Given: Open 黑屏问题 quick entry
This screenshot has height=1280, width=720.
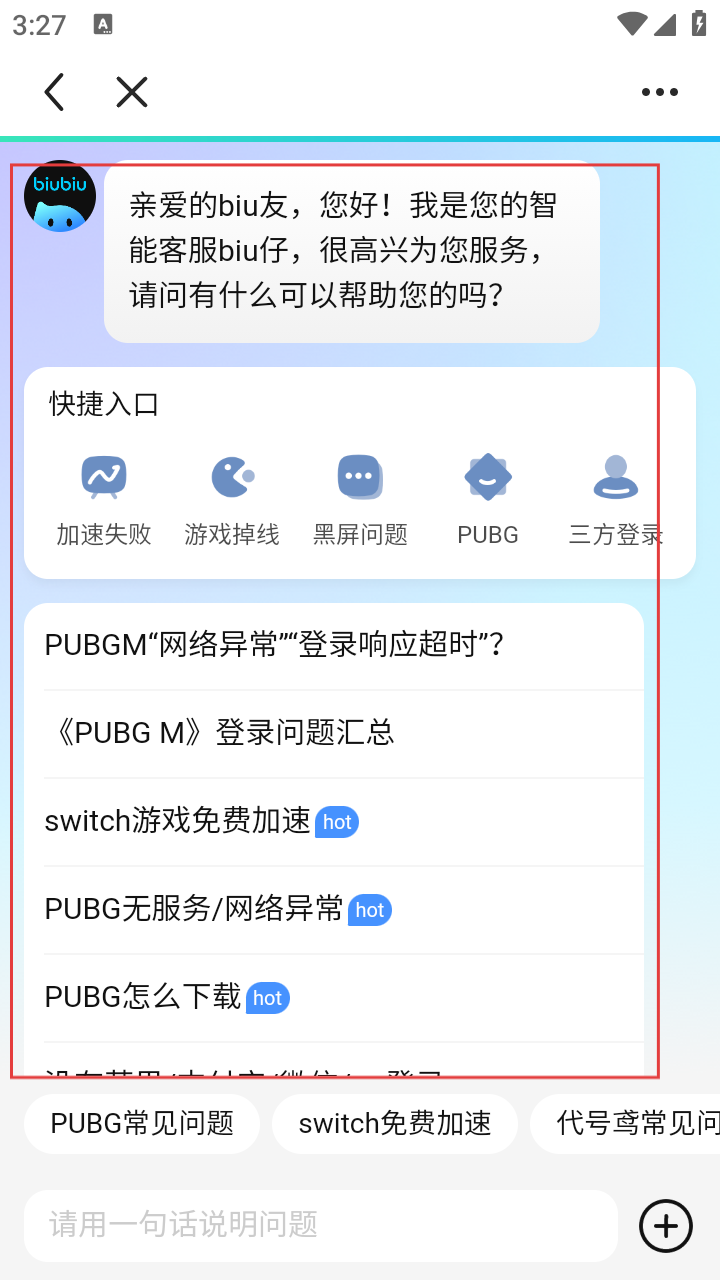Looking at the screenshot, I should tap(360, 499).
